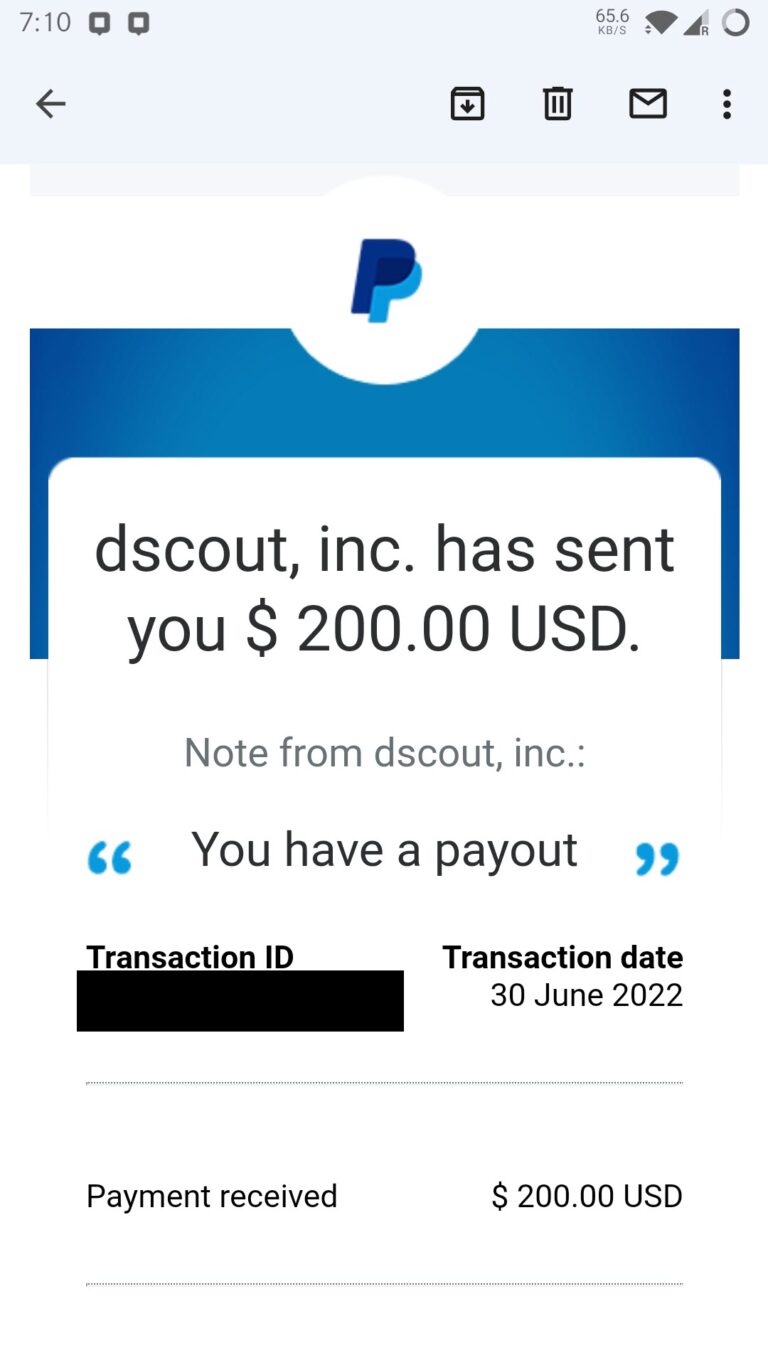Tap the PayPal logo
This screenshot has width=768, height=1365.
(384, 281)
